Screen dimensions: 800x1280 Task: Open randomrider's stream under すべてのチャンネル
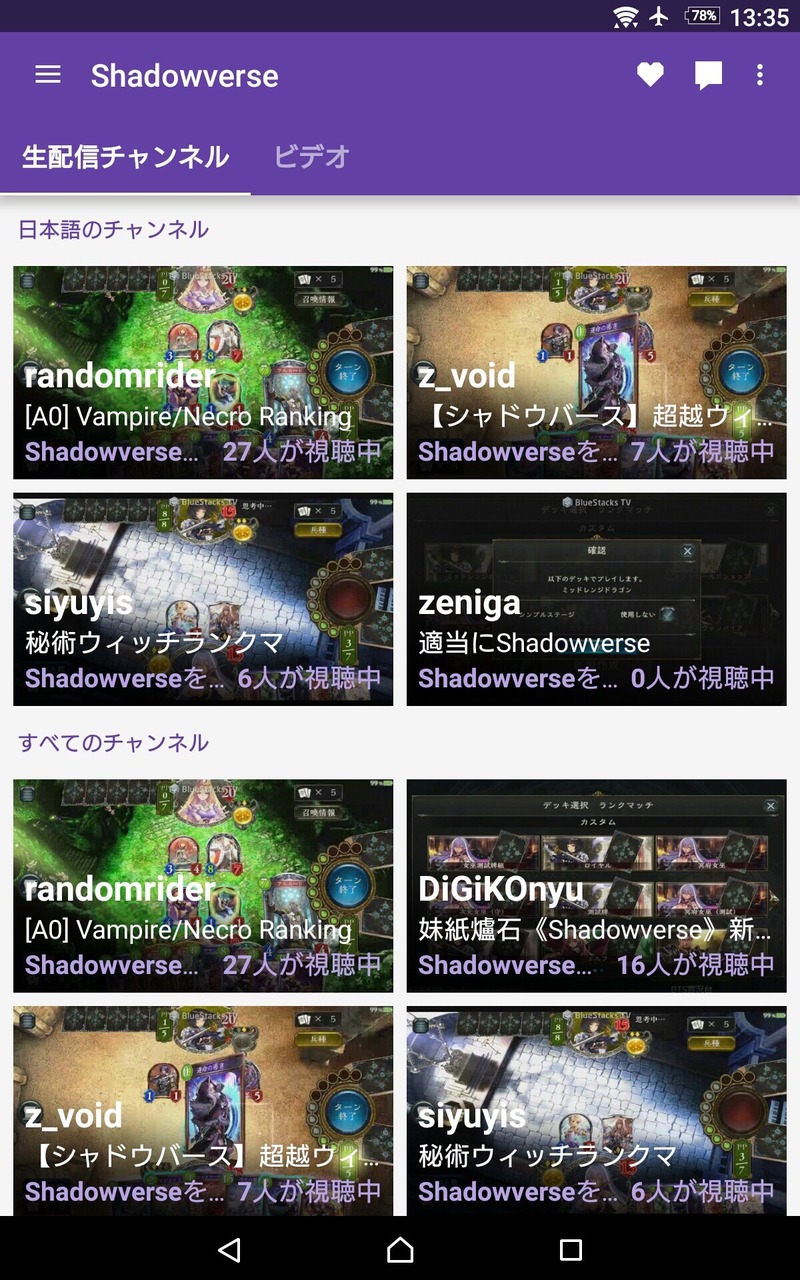(x=203, y=885)
